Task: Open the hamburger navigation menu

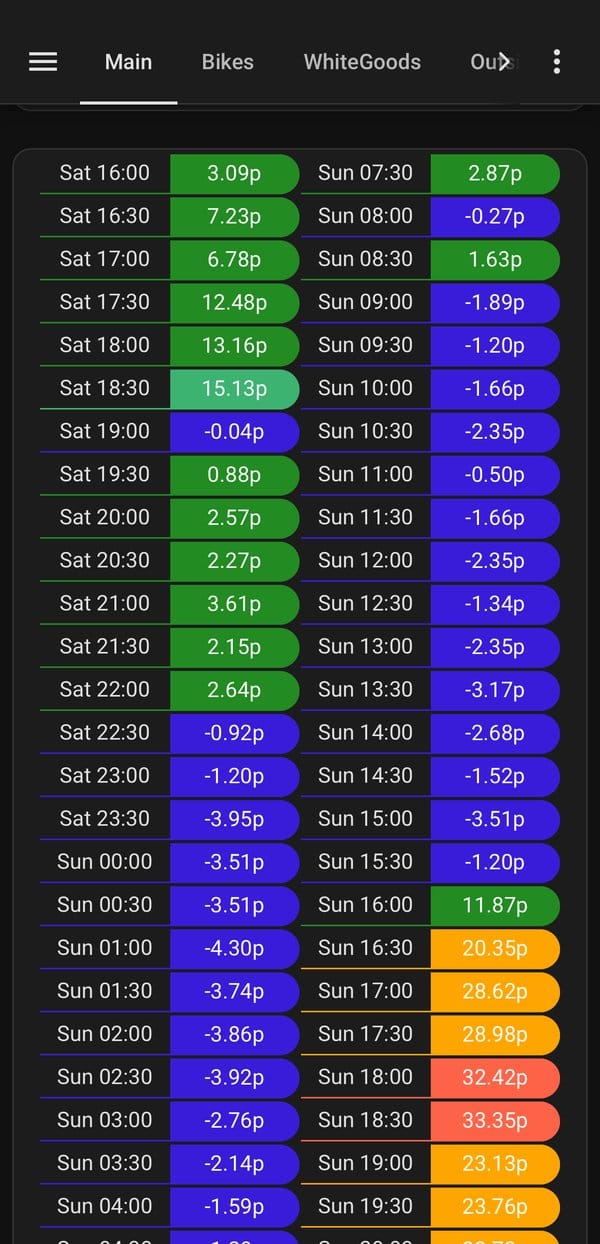Action: coord(43,62)
